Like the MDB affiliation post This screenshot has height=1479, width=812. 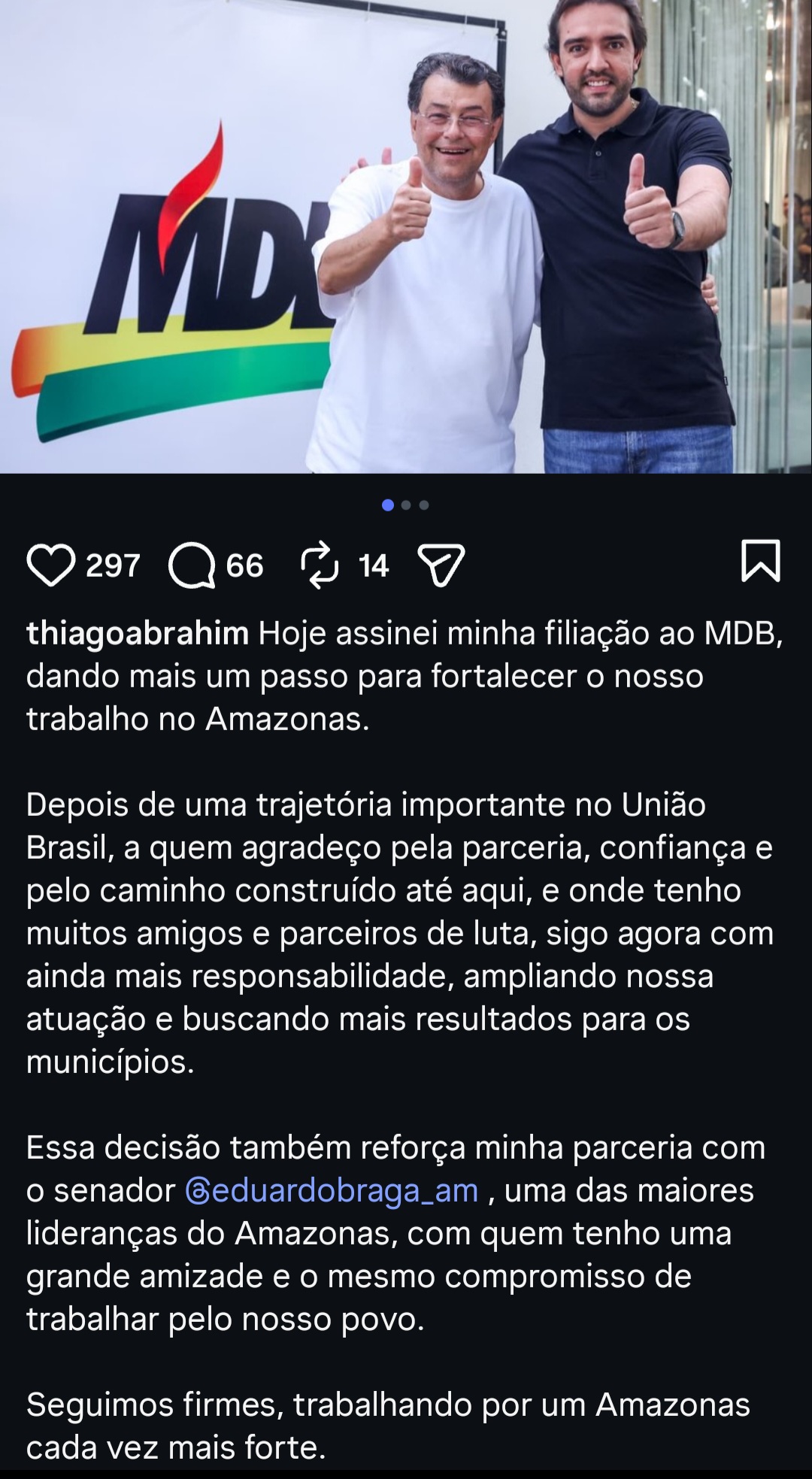[51, 565]
